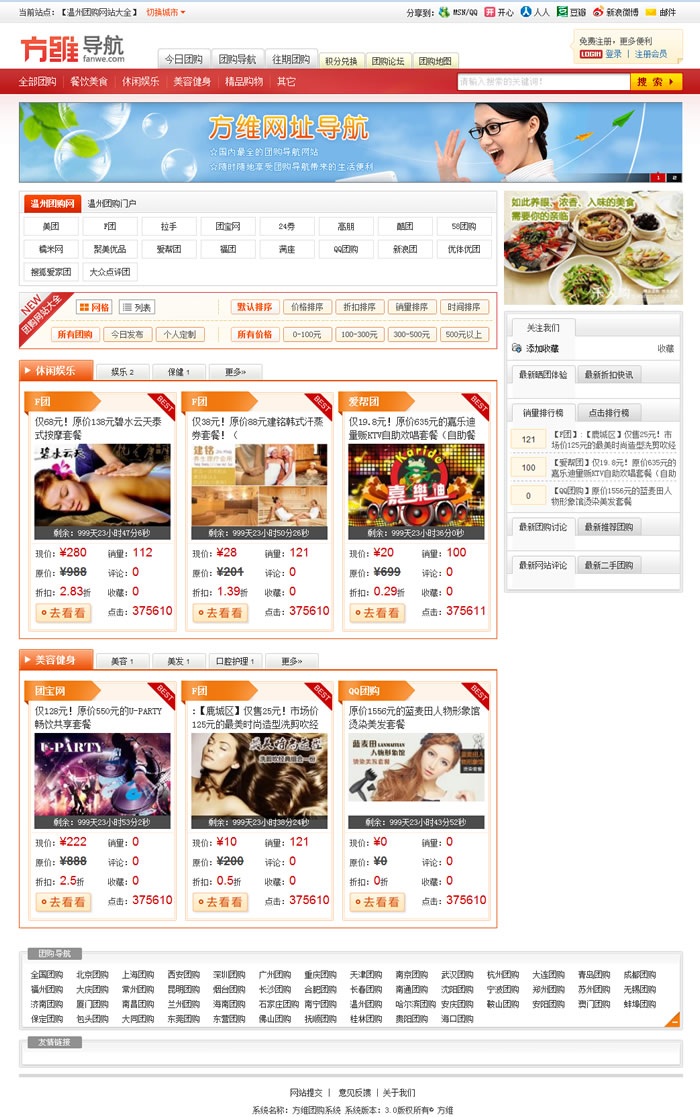Image resolution: width=700 pixels, height=1117 pixels.
Task: Open the 切换城市 city switcher dropdown
Action: (x=166, y=12)
